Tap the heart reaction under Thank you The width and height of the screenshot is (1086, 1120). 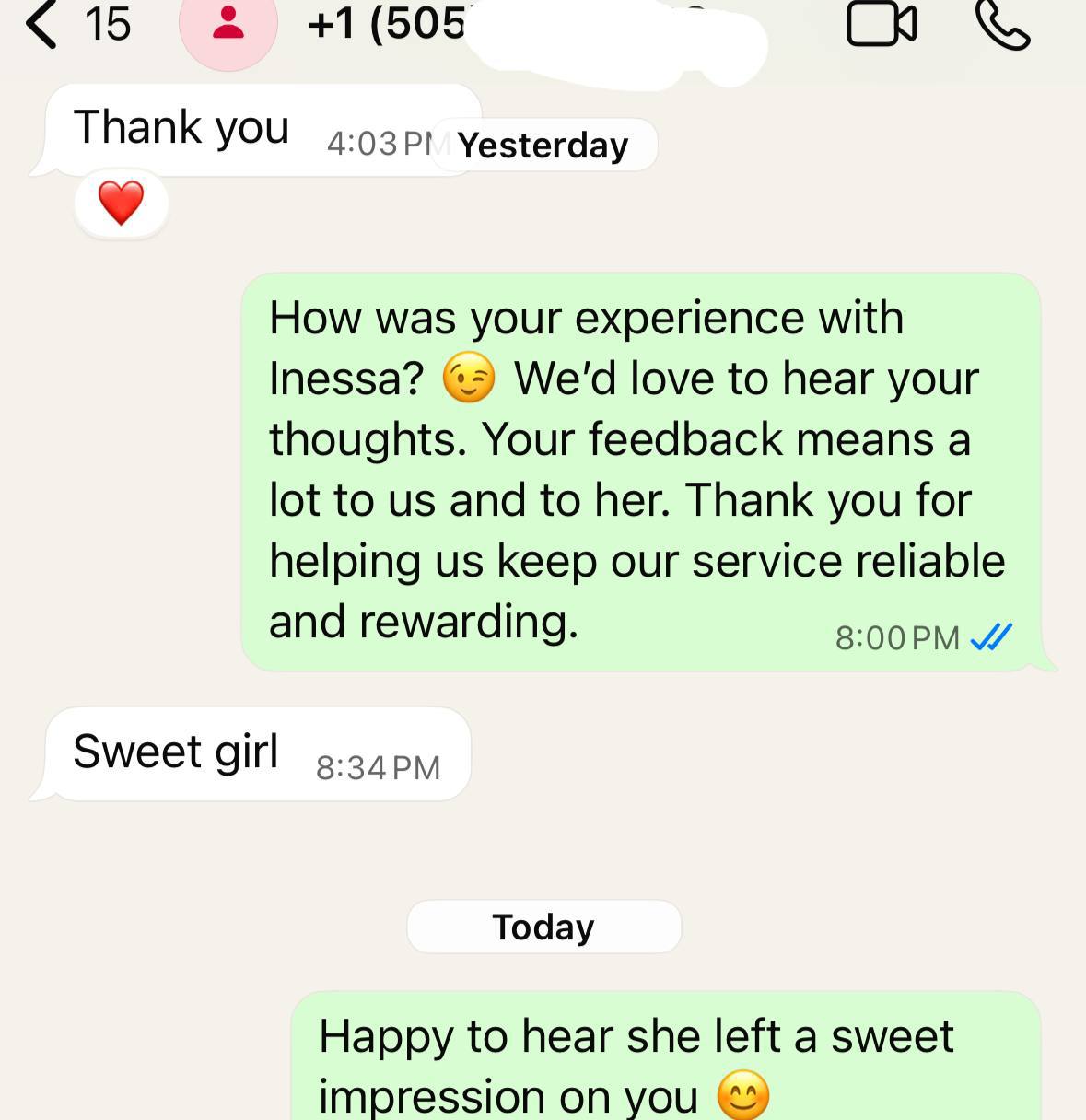point(122,203)
